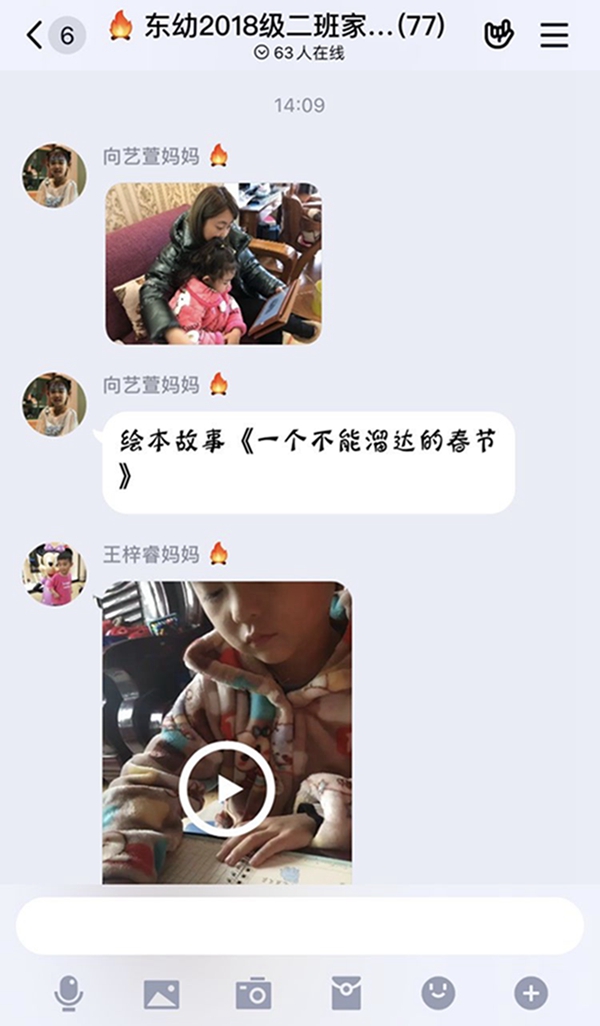Open the group menu with three lines
600x1026 pixels.
click(554, 36)
